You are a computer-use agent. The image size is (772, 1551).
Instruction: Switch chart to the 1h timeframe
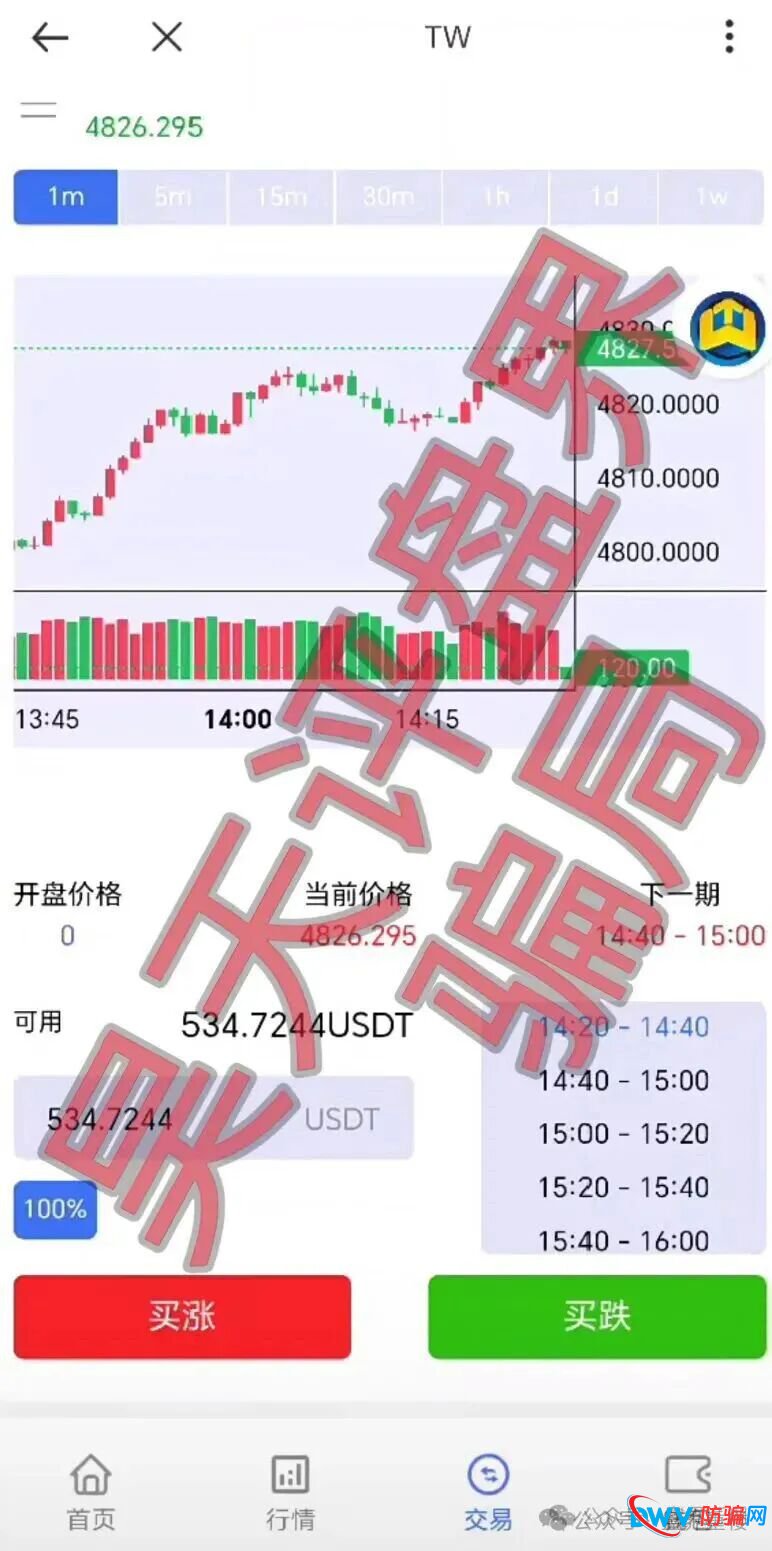[494, 197]
